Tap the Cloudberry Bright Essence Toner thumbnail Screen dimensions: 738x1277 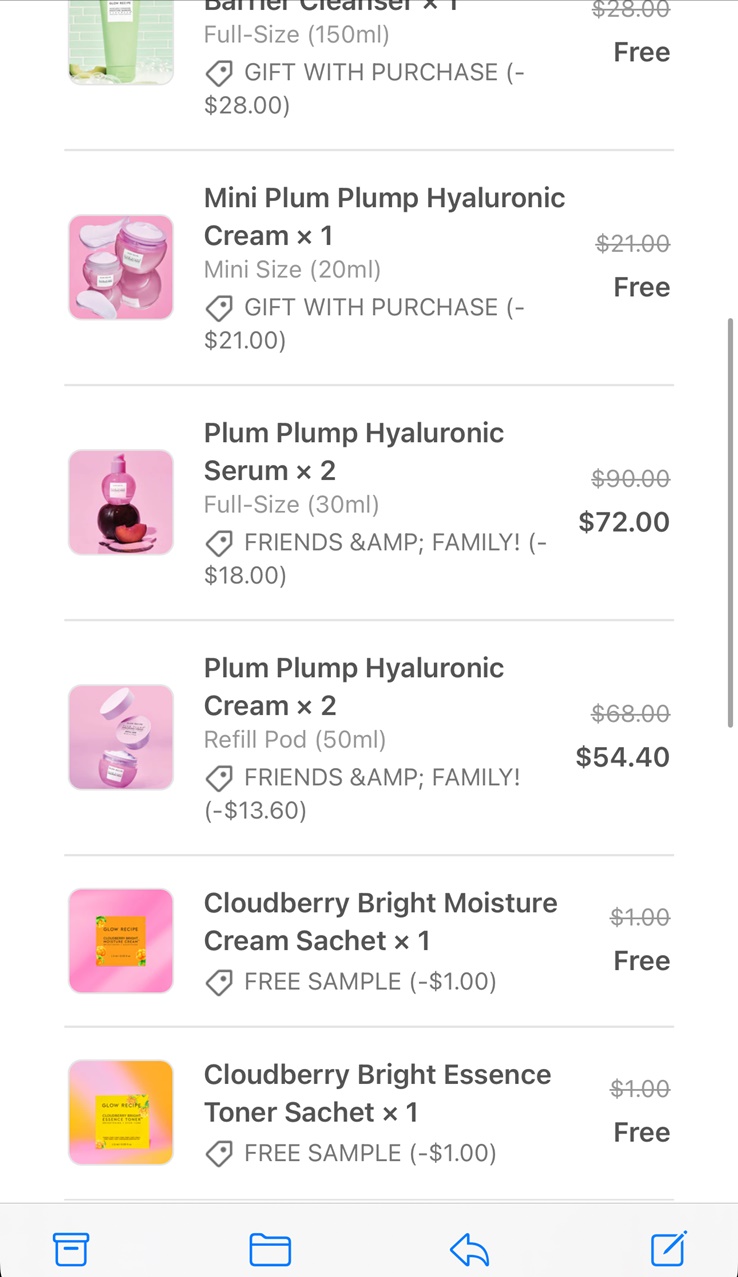click(120, 1112)
